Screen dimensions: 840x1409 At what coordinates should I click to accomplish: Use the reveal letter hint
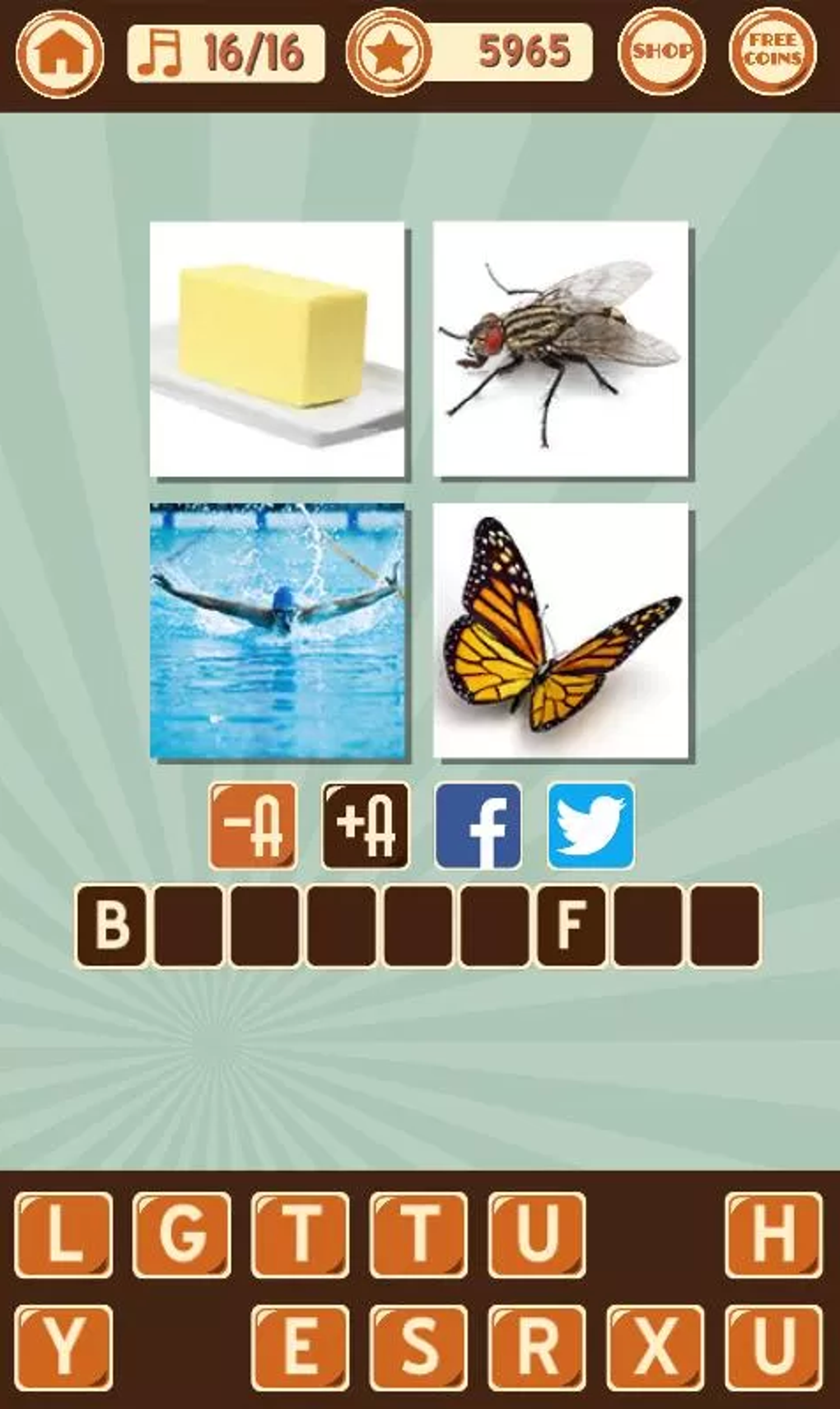tap(365, 826)
